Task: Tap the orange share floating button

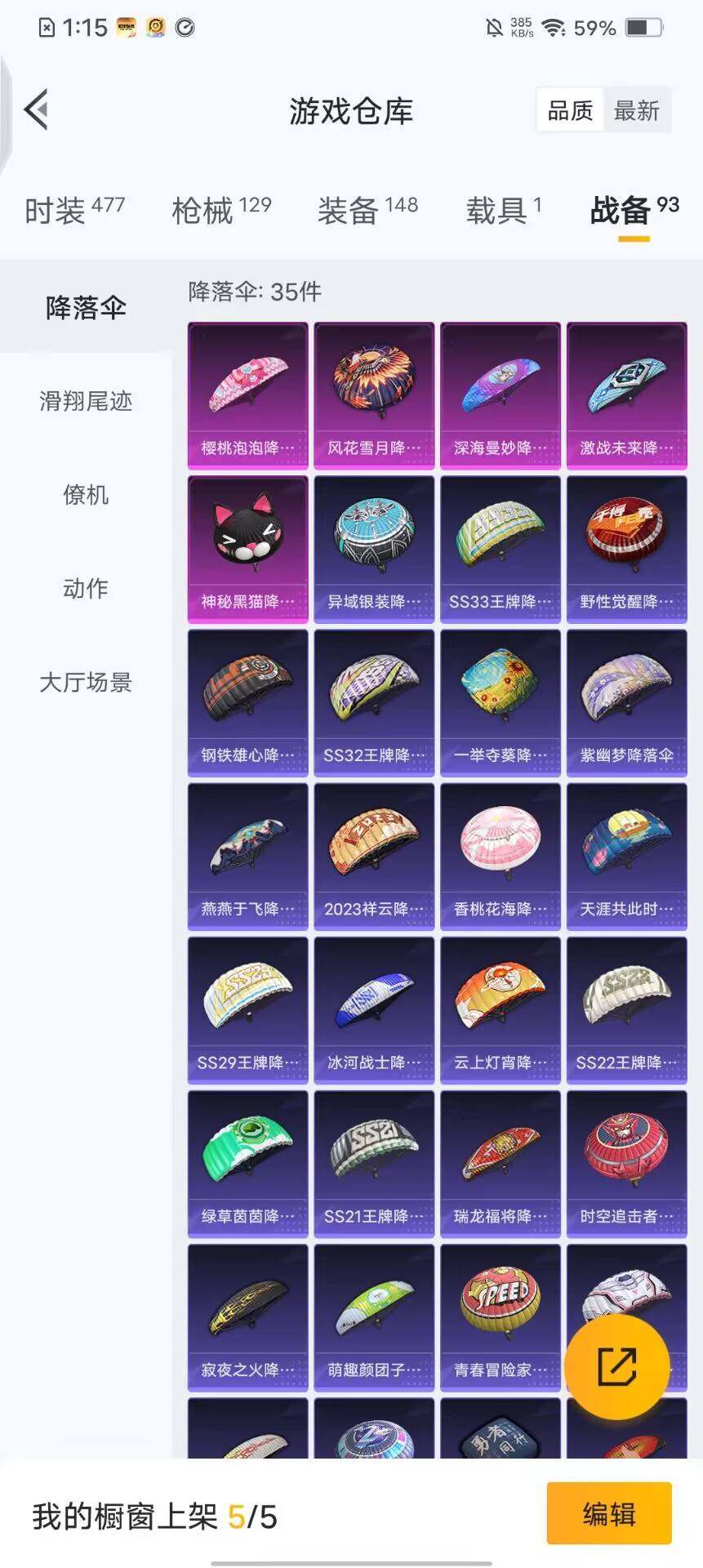Action: (616, 1366)
